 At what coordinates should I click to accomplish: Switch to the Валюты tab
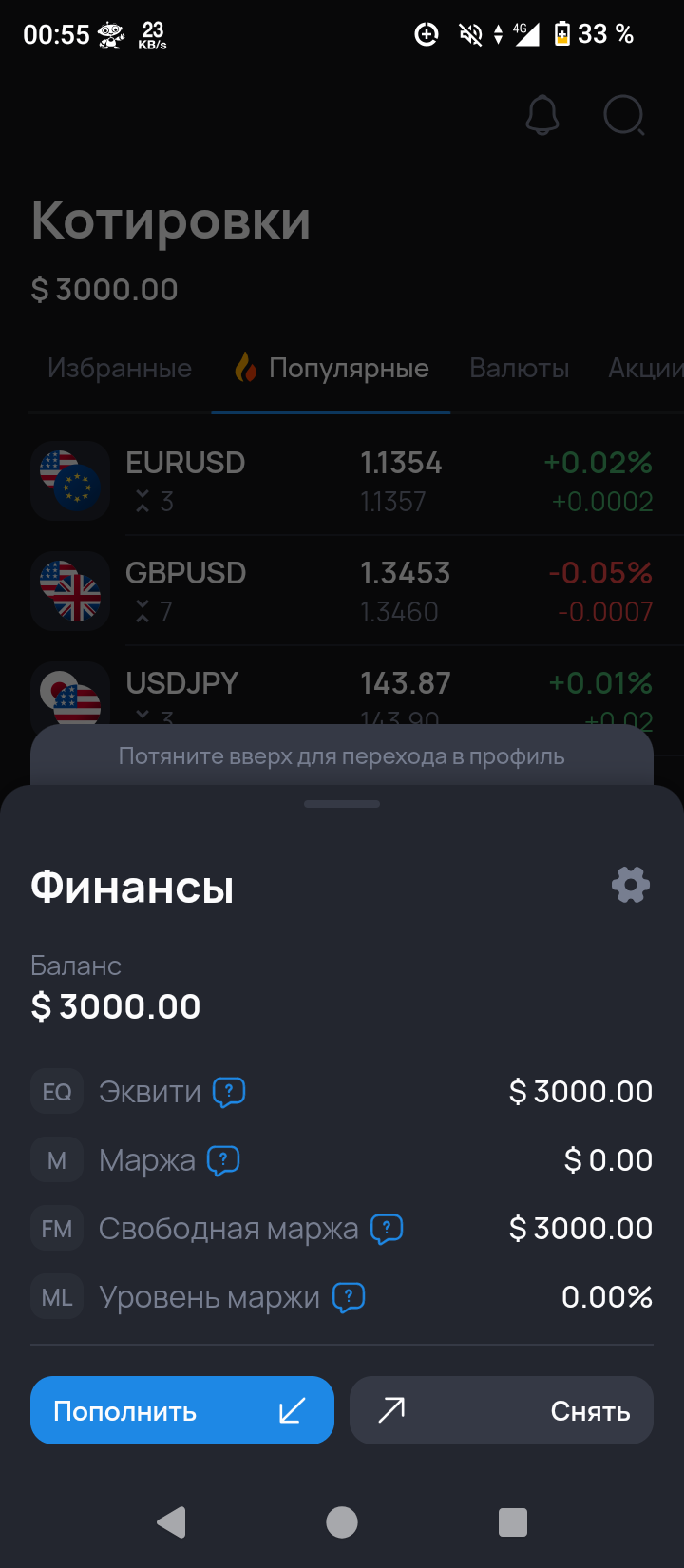[x=520, y=368]
